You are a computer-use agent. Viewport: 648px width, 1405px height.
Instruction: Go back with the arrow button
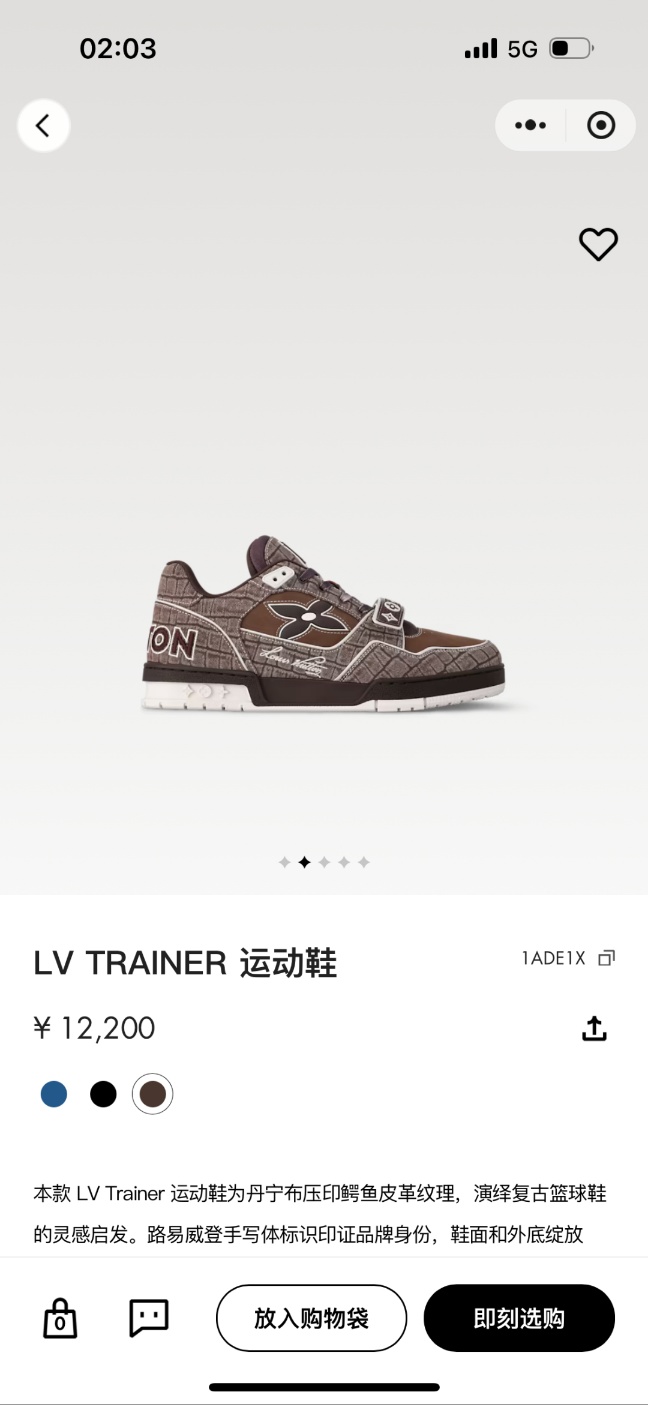[43, 126]
